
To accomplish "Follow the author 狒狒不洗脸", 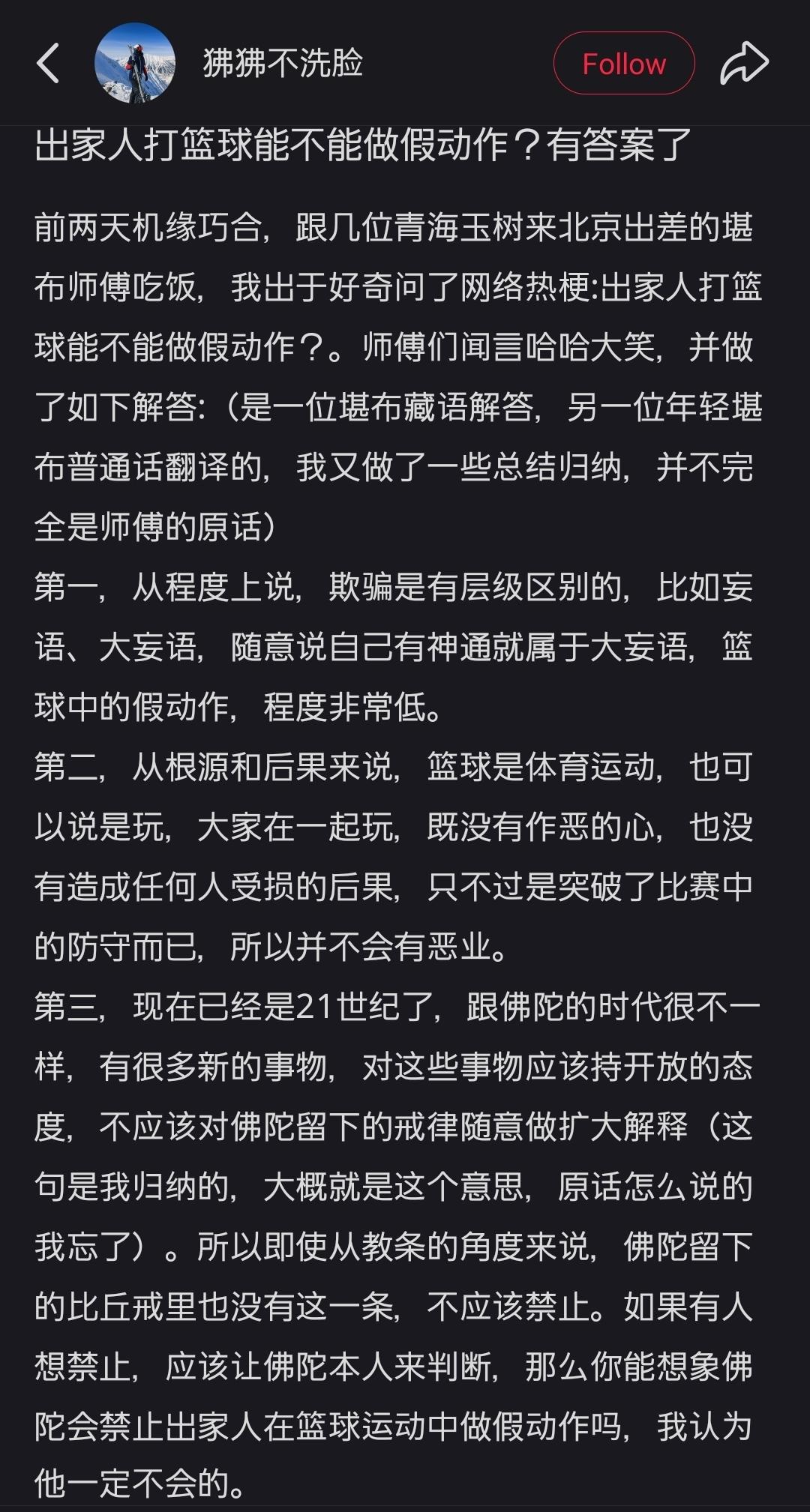I will pyautogui.click(x=623, y=64).
